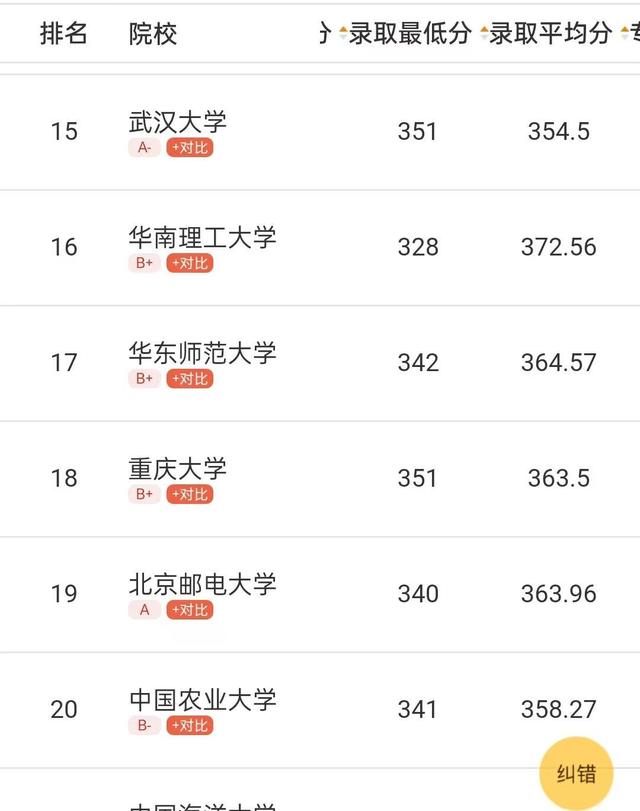Add 武汉大学 to comparison
640x811 pixels.
coord(190,148)
